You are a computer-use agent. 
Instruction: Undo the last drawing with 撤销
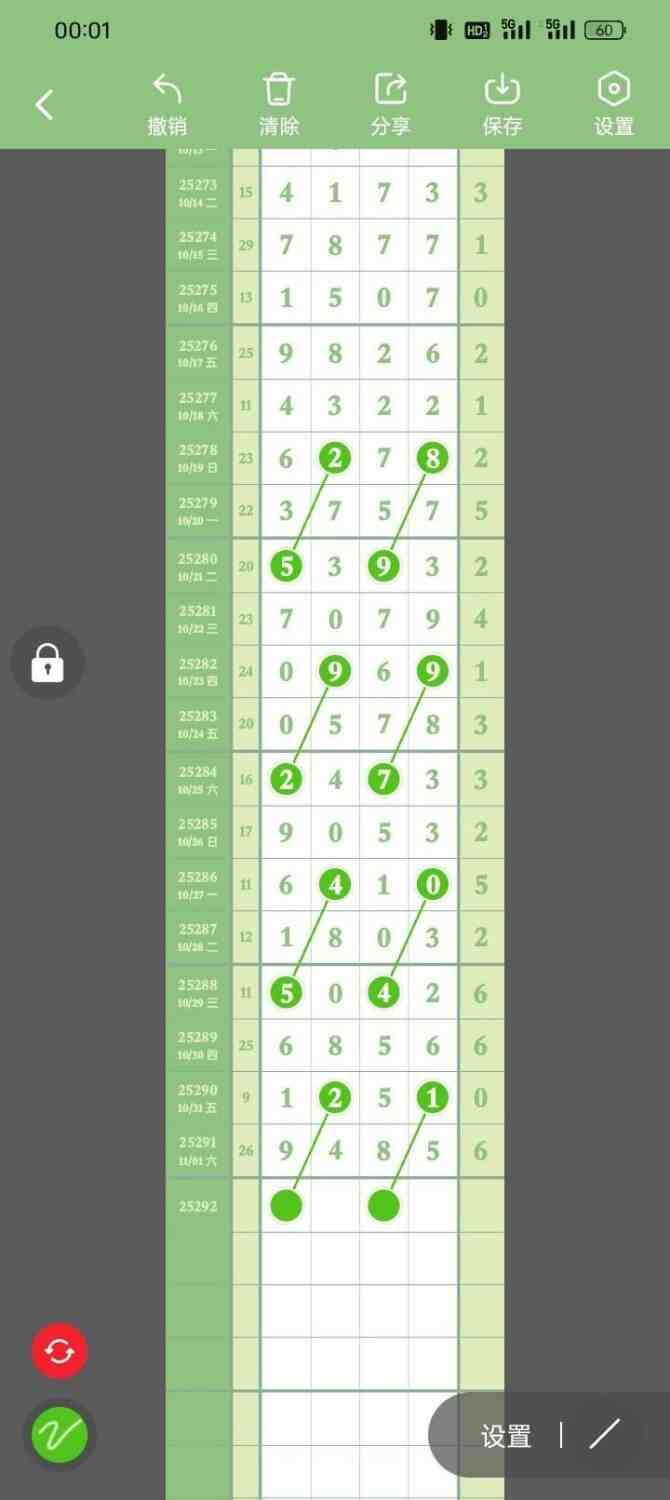tap(167, 104)
